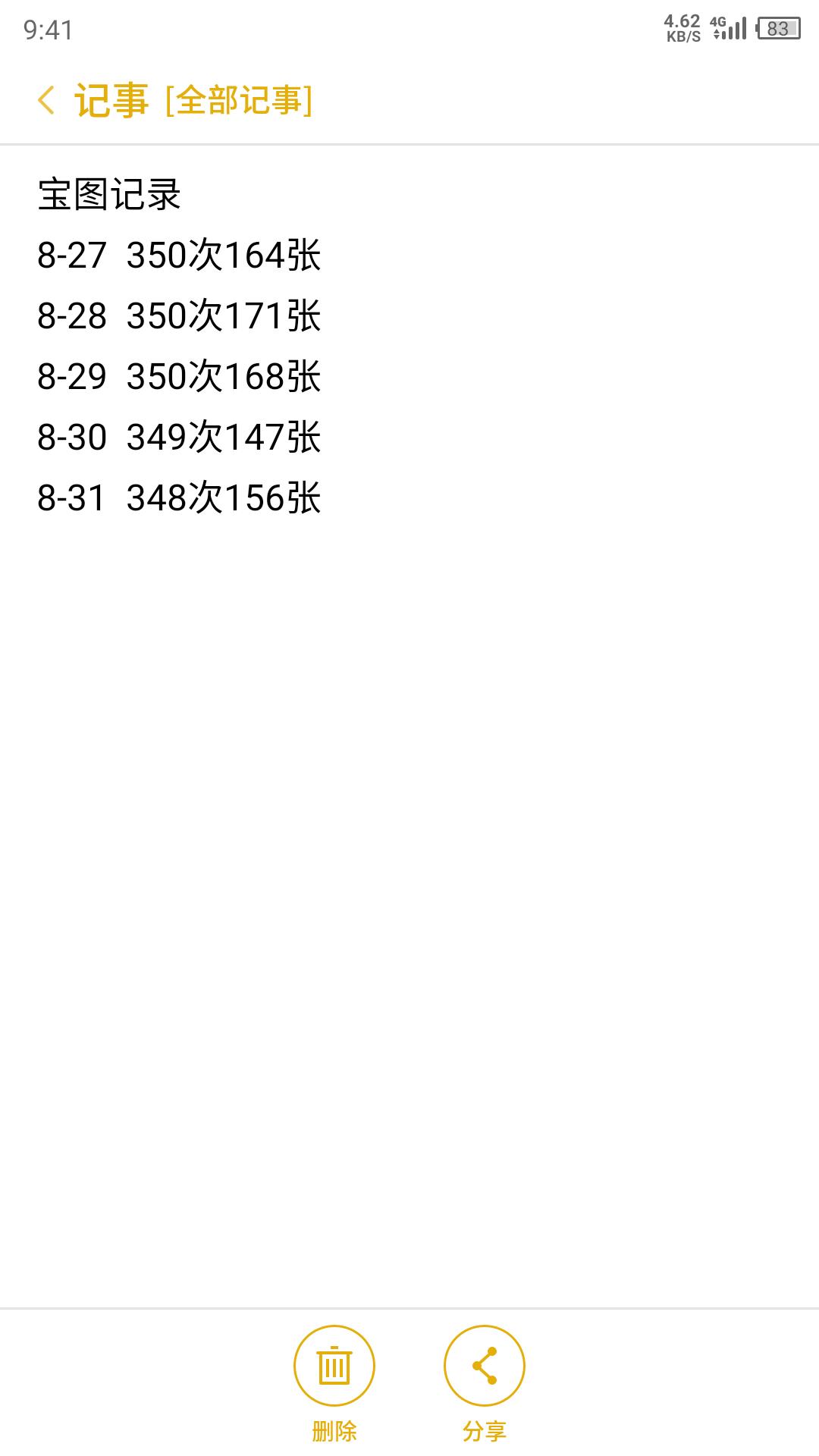Tap the note text to edit
819x1456 pixels.
coord(180,346)
